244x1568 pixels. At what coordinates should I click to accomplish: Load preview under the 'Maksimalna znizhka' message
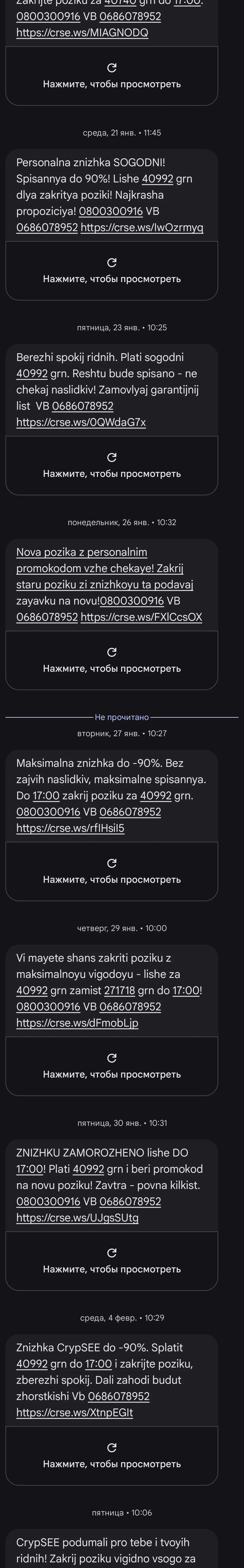112,872
